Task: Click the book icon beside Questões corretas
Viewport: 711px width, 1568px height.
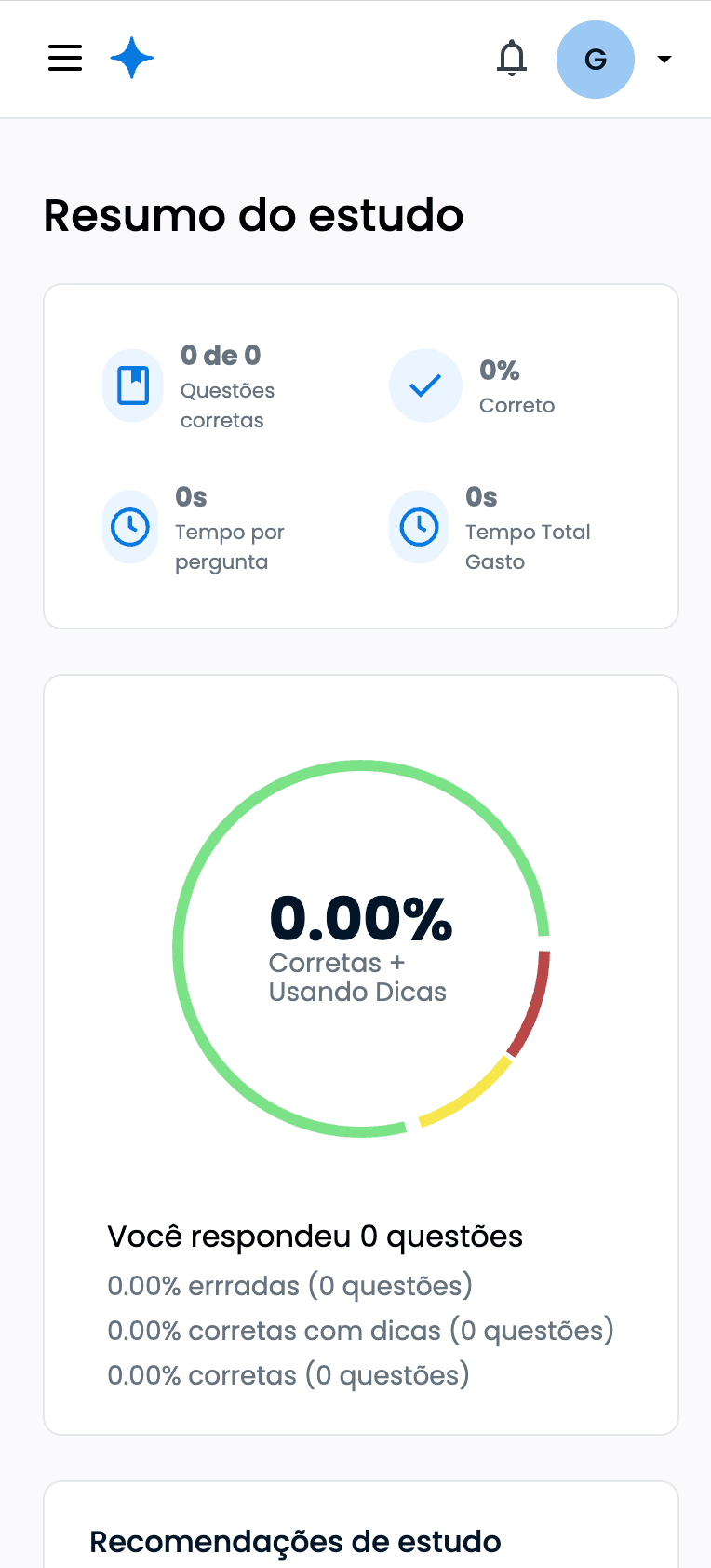Action: pyautogui.click(x=132, y=385)
